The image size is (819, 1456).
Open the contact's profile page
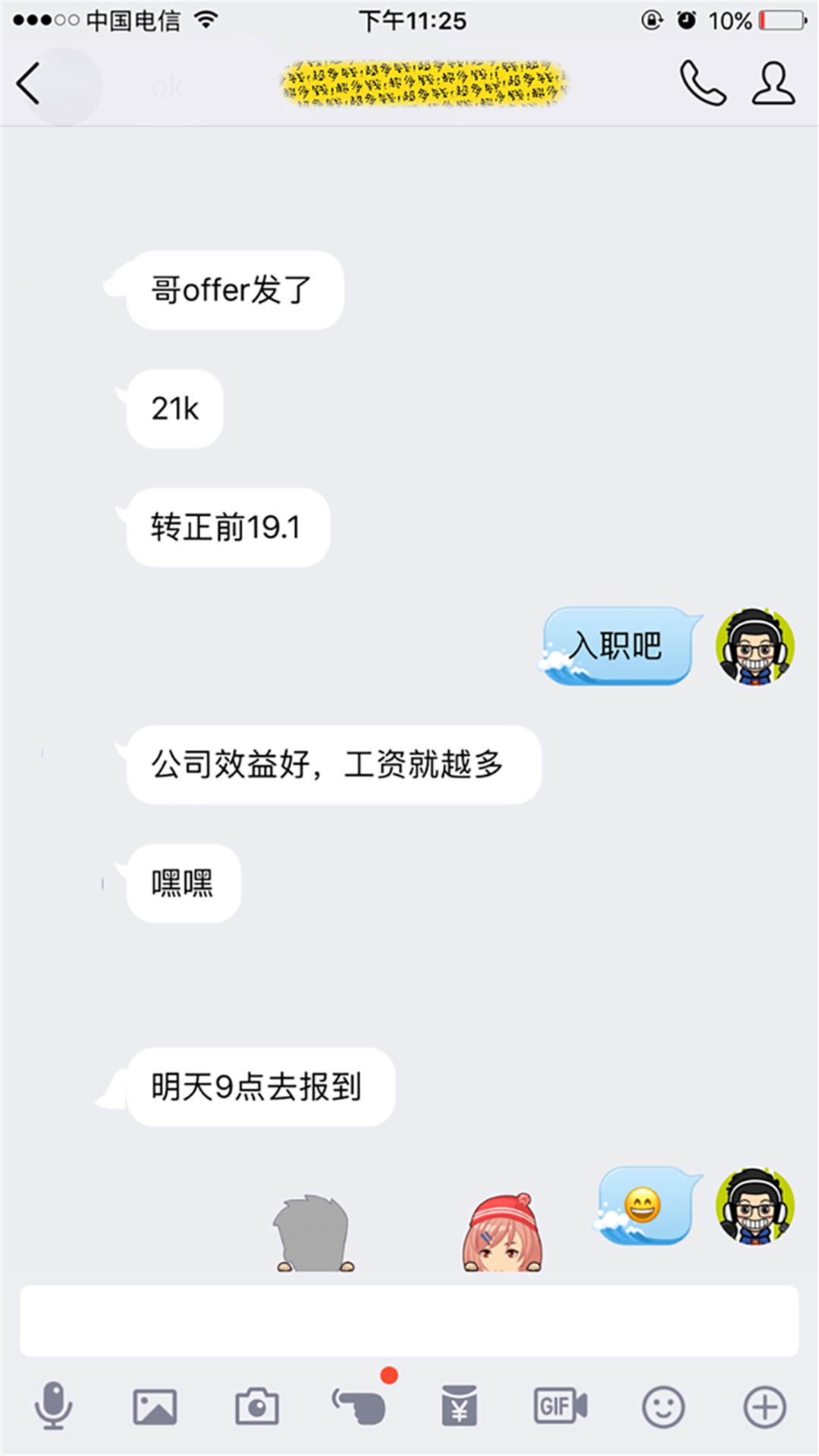tap(773, 83)
